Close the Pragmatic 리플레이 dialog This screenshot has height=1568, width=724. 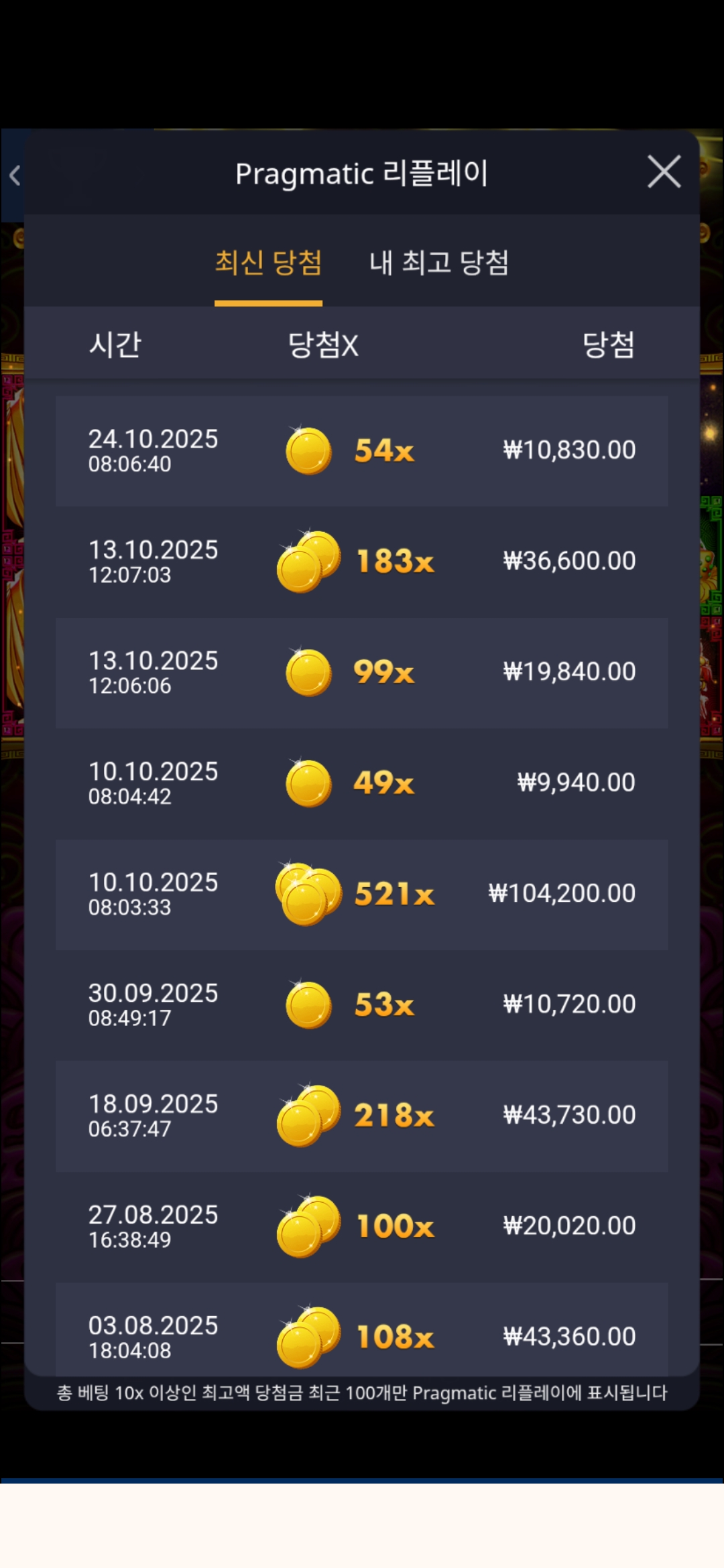click(664, 172)
